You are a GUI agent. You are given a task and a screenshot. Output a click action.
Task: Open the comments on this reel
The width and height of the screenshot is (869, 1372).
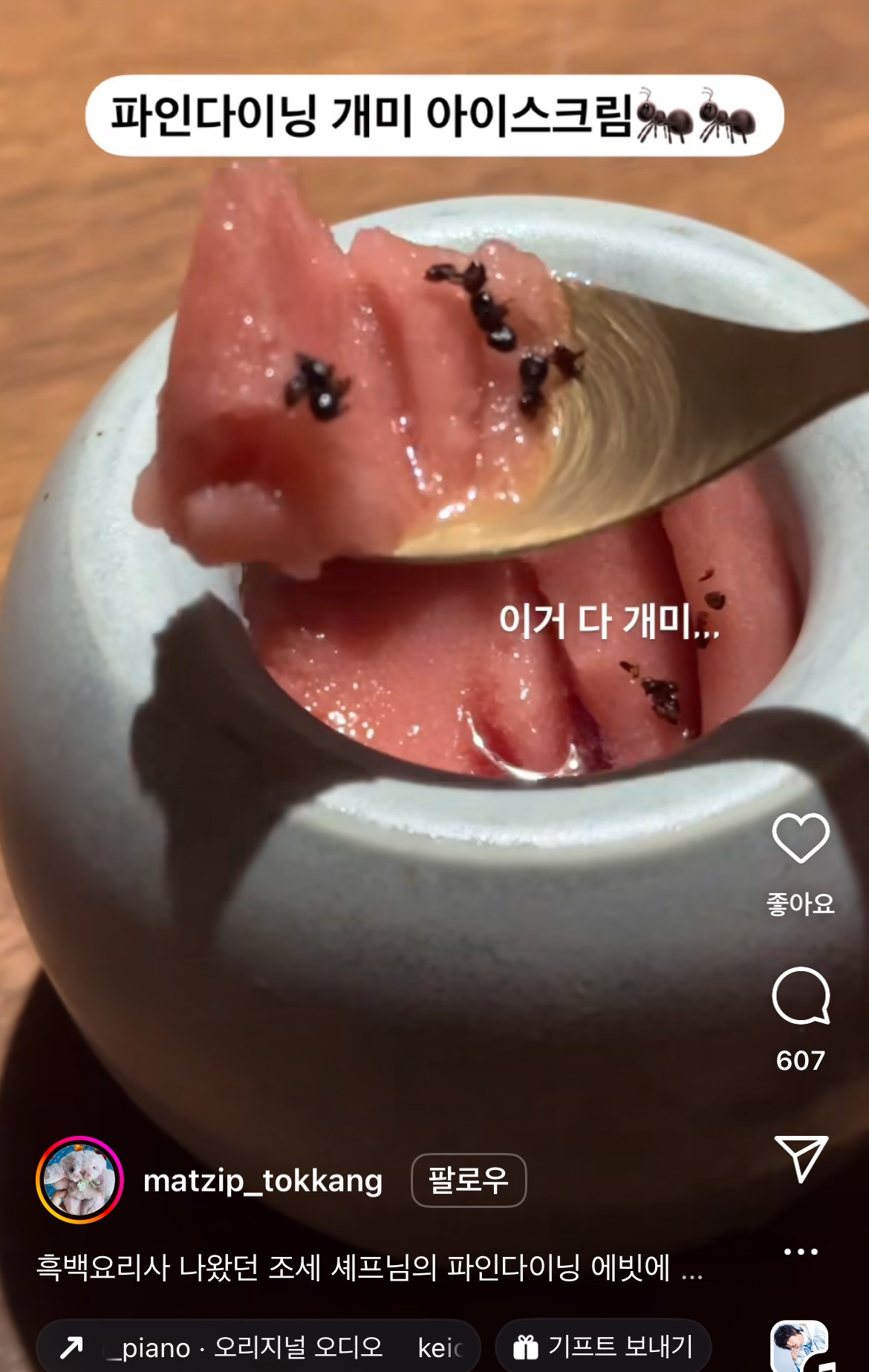[801, 996]
